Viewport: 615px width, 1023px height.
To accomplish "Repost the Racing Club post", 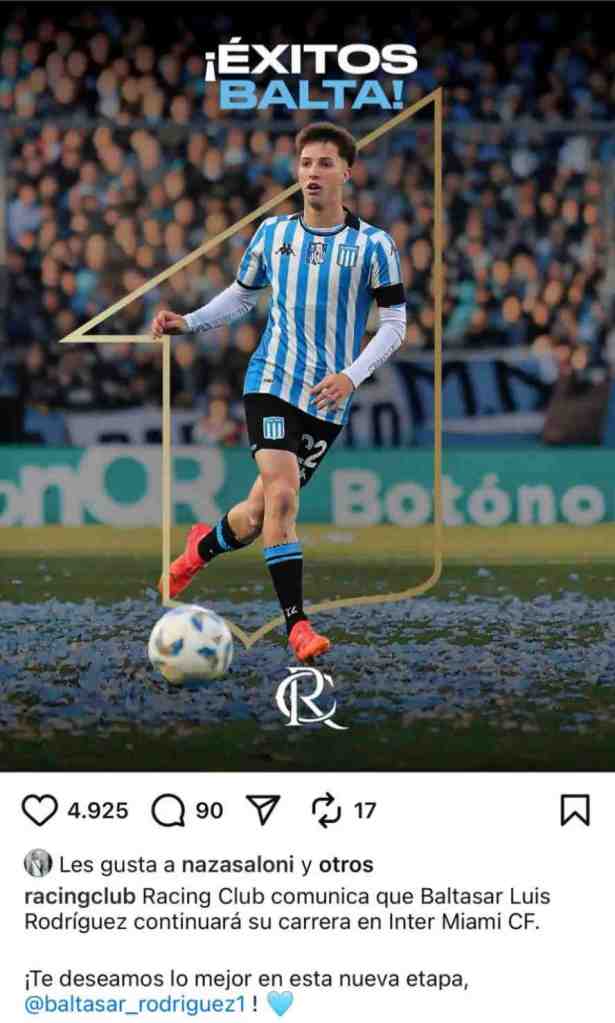I will [x=326, y=809].
